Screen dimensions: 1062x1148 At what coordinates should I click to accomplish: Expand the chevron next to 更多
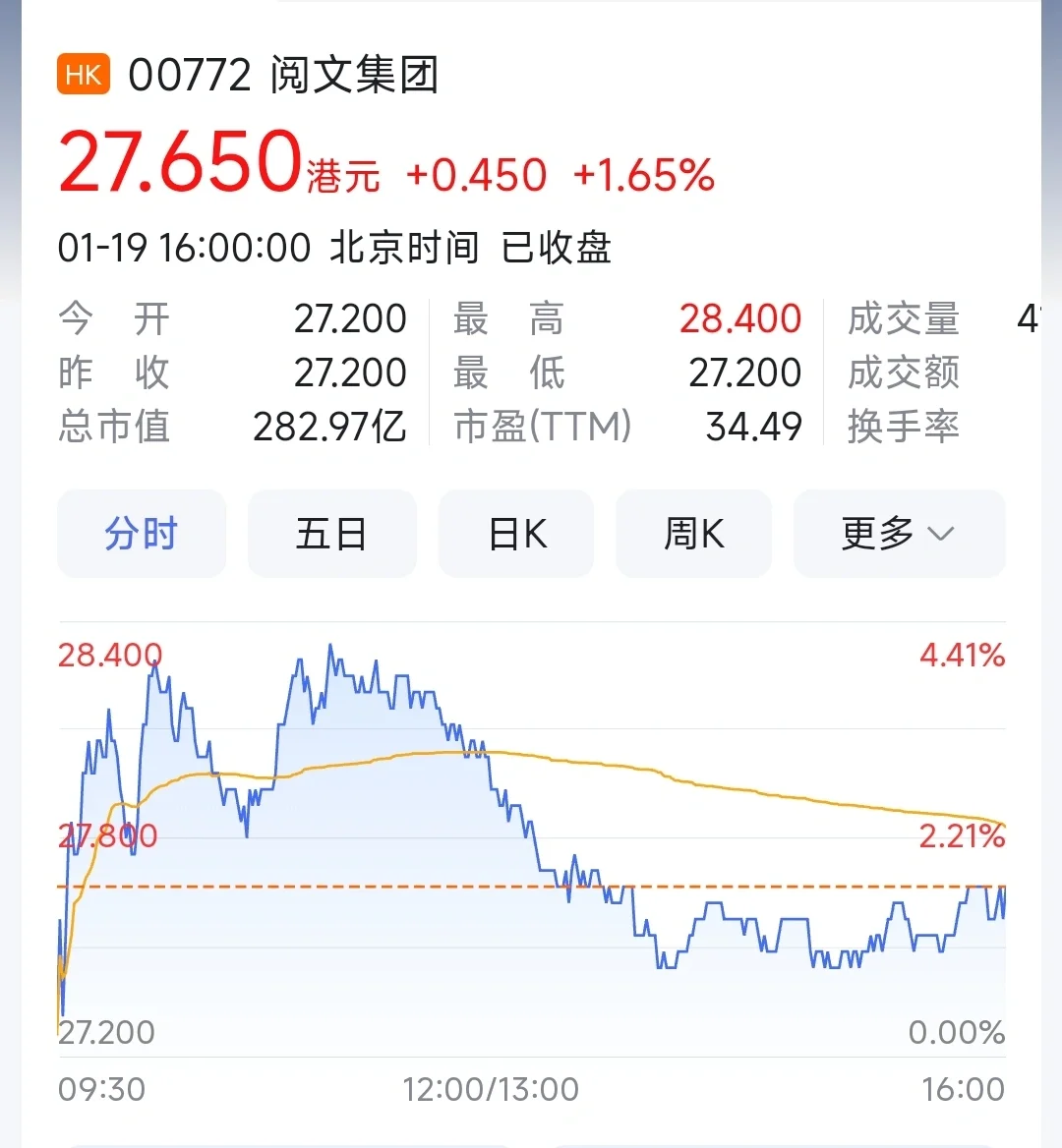click(x=942, y=535)
